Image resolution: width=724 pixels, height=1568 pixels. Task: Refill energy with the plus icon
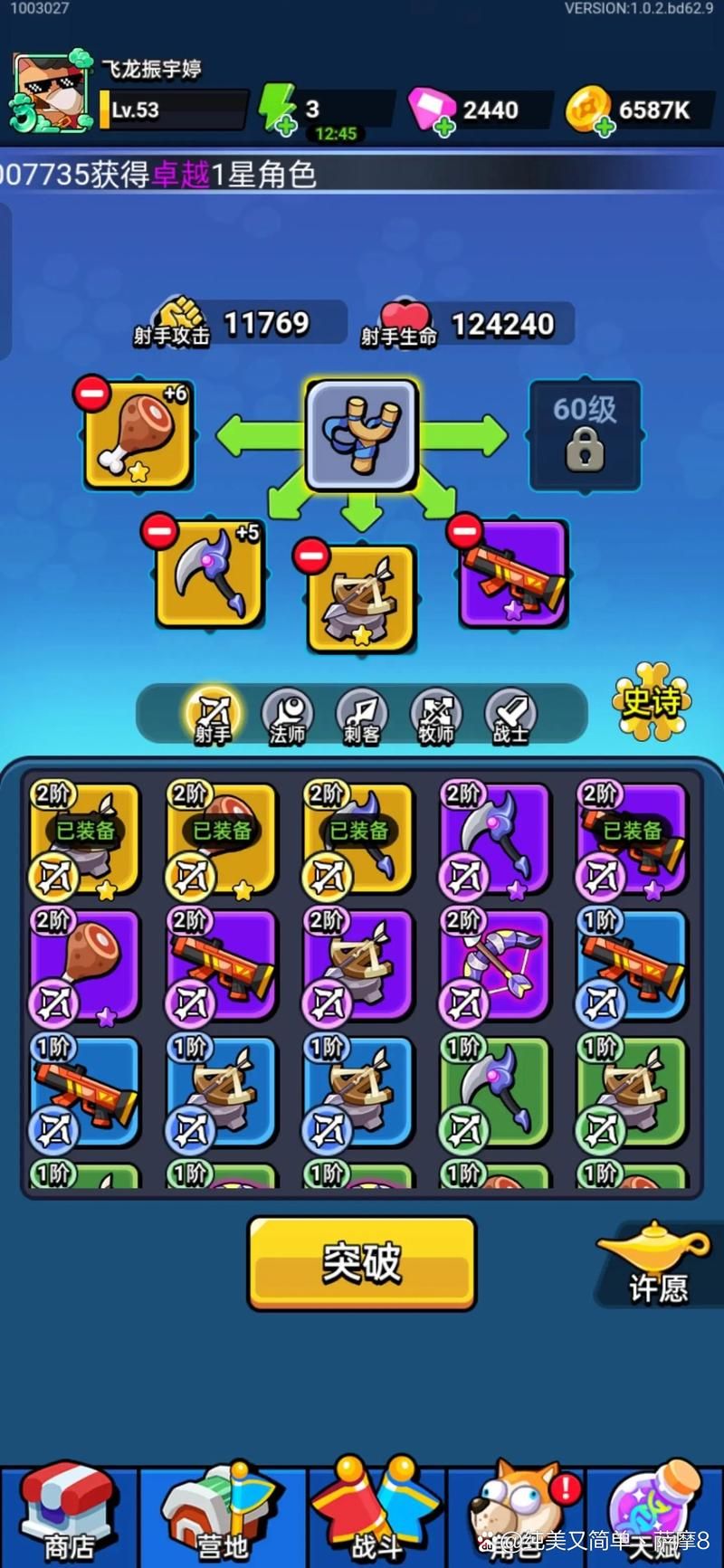[286, 127]
